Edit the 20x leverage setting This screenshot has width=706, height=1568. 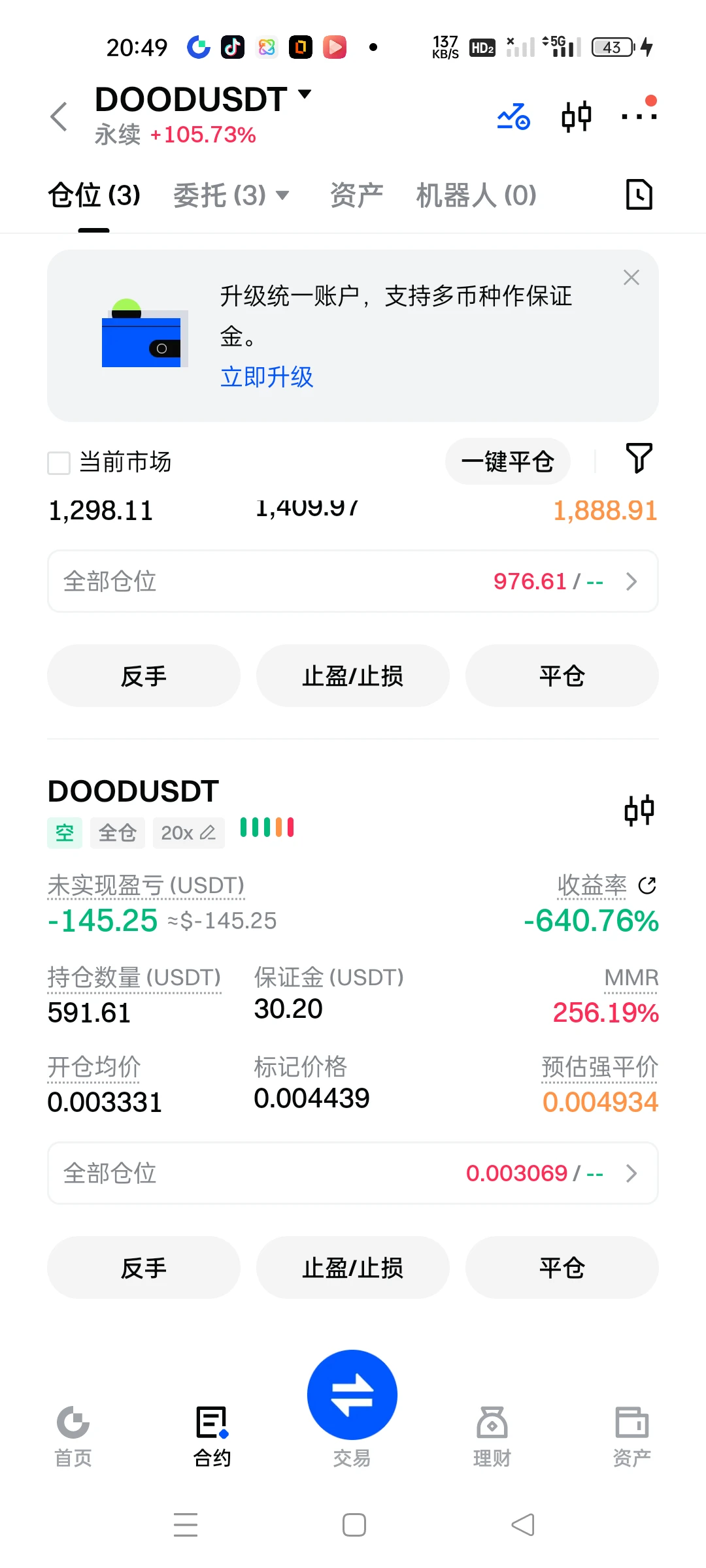click(x=188, y=833)
